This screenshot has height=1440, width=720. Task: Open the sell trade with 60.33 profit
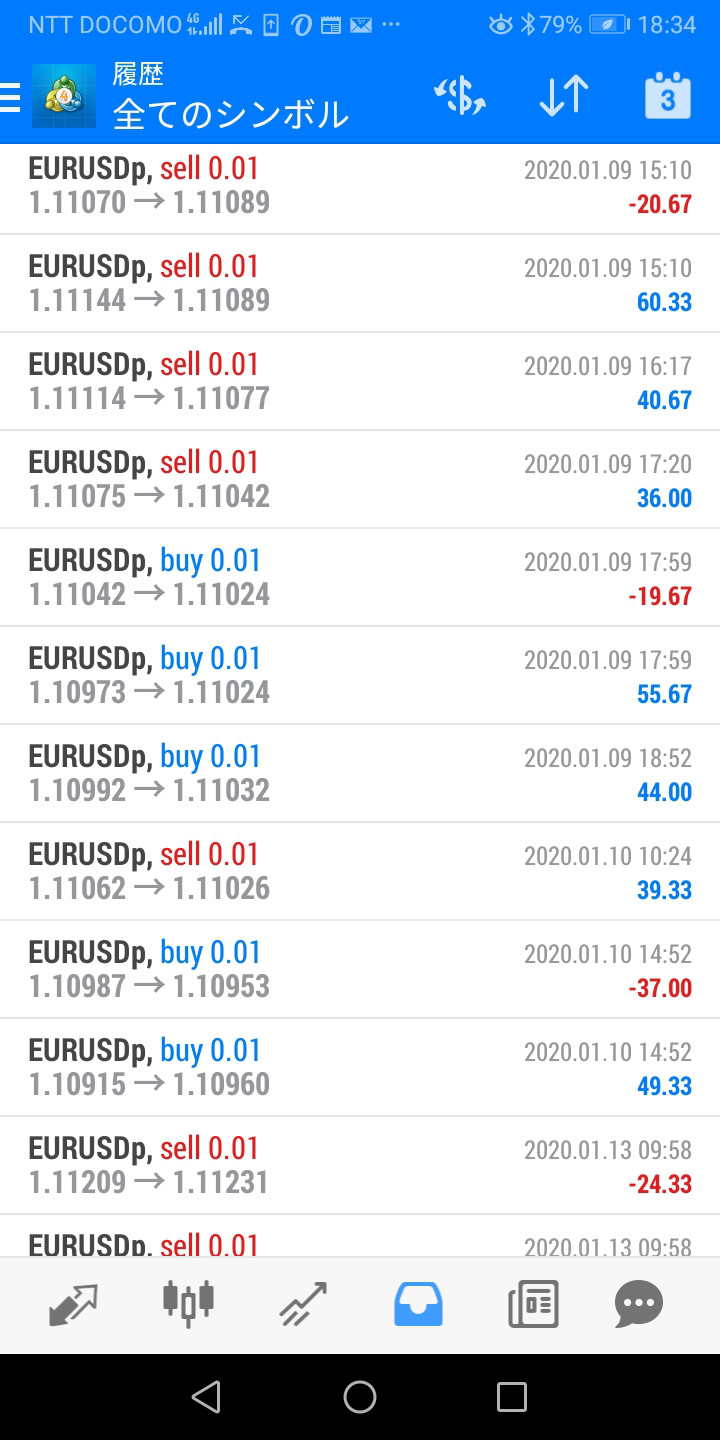click(x=360, y=284)
